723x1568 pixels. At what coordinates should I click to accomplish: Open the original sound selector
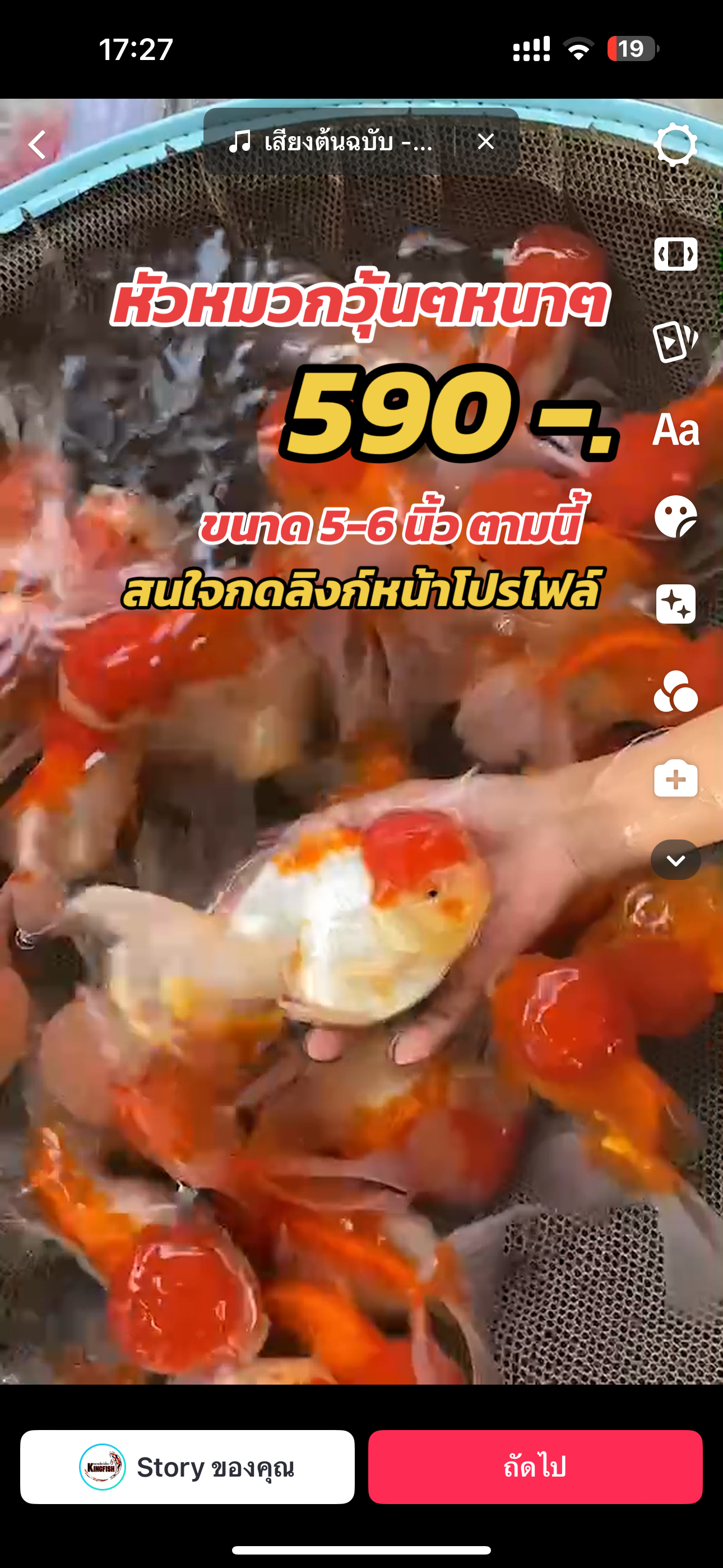pos(332,142)
